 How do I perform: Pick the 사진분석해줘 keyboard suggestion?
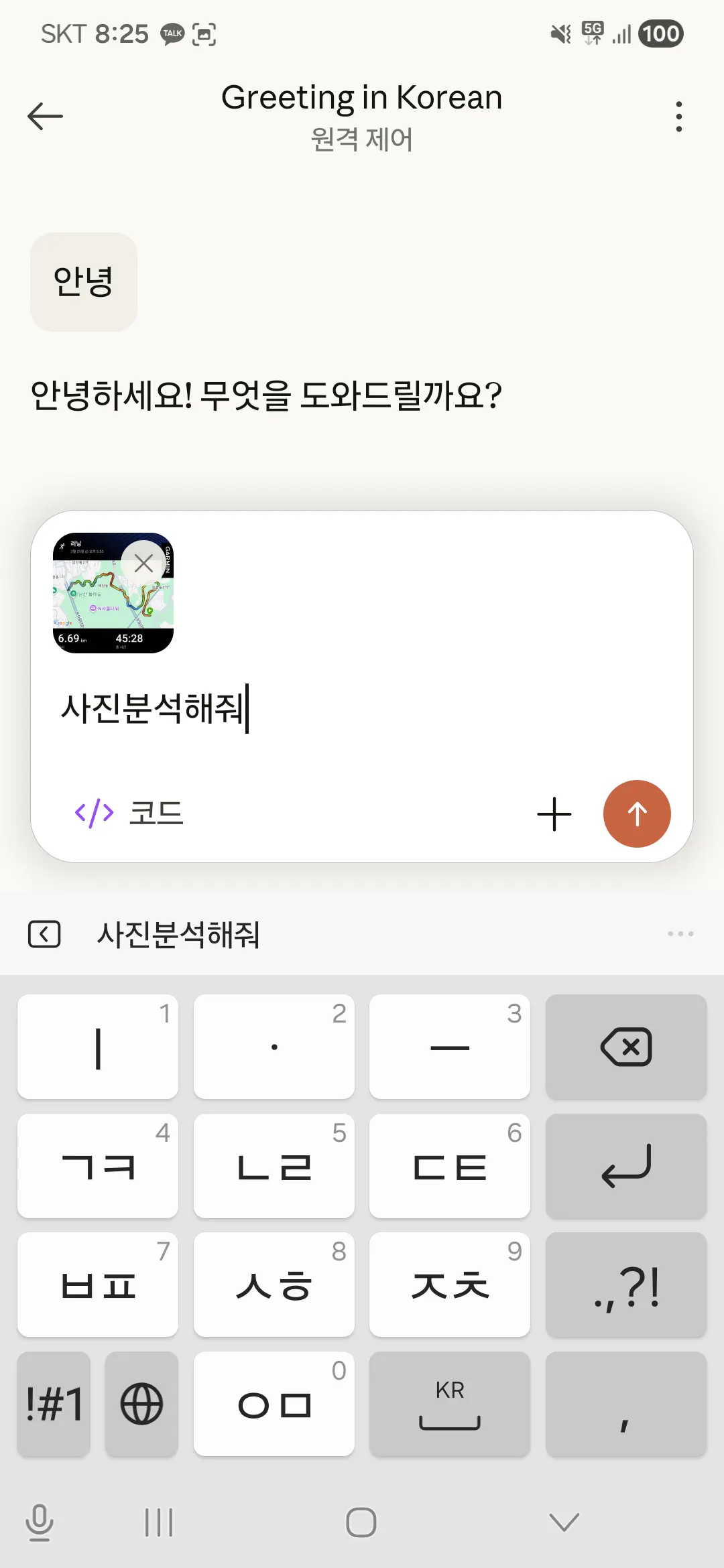178,934
